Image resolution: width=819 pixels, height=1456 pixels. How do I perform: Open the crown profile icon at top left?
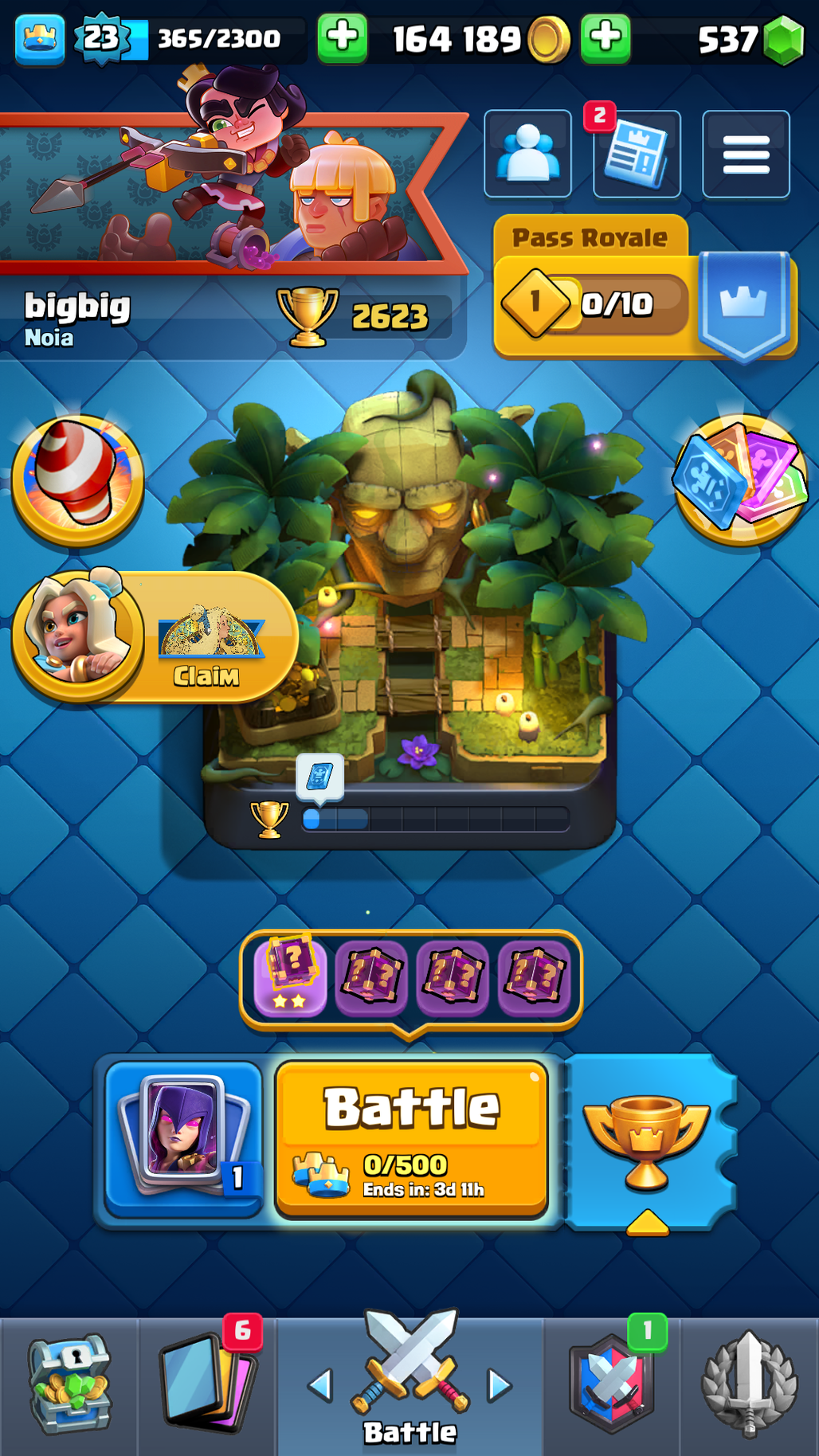(39, 38)
